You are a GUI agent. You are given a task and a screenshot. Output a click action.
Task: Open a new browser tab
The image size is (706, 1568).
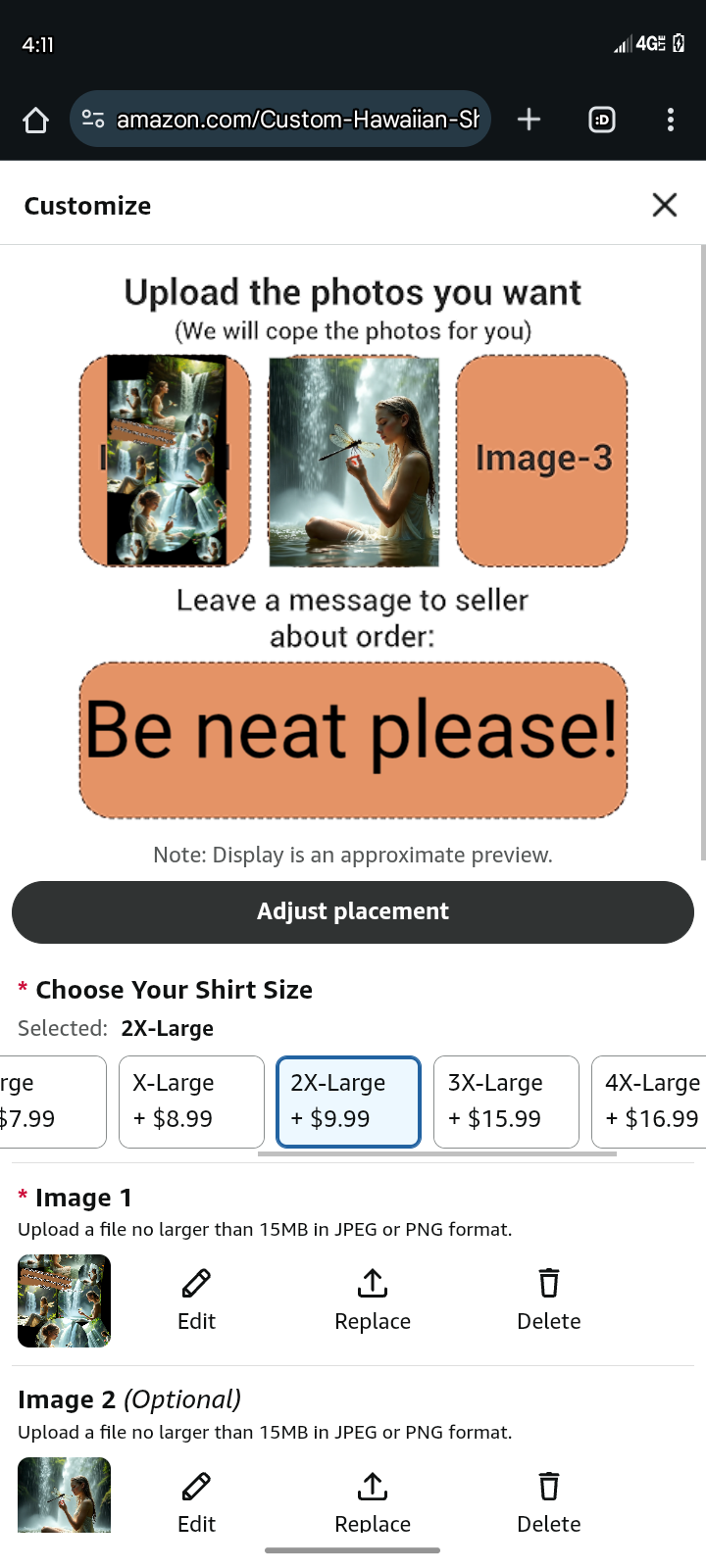529,120
